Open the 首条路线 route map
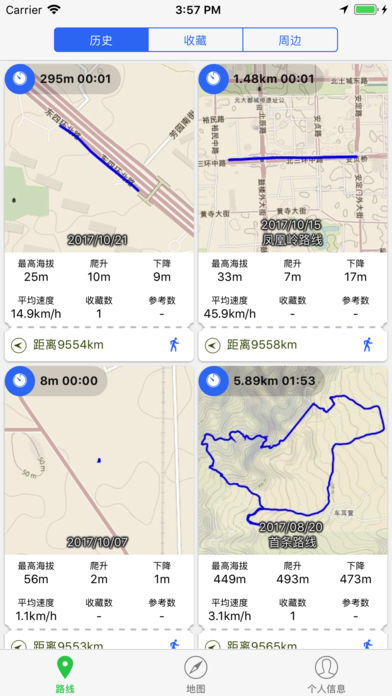Screen dimensions: 392x696 click(x=293, y=460)
